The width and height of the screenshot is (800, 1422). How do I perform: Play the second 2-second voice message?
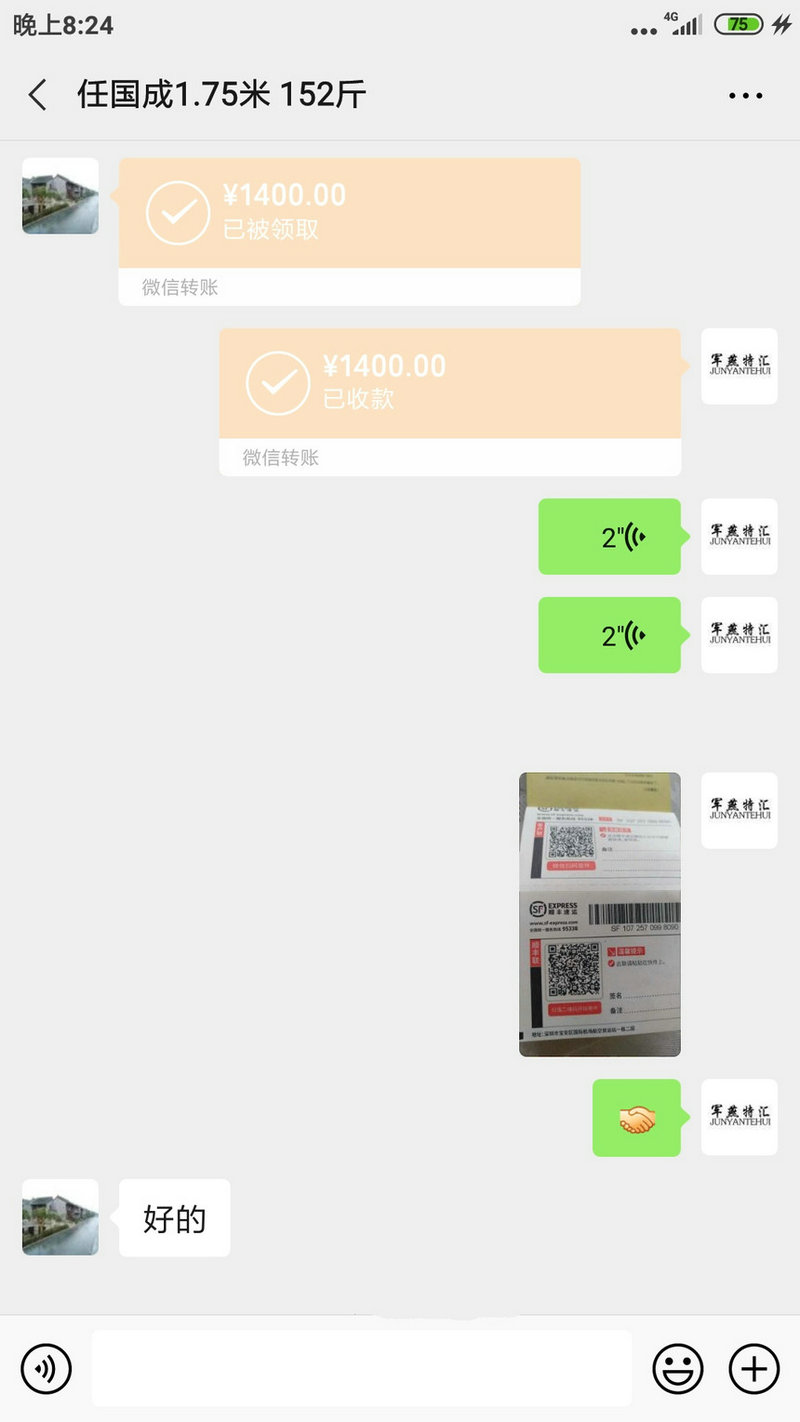coord(610,635)
